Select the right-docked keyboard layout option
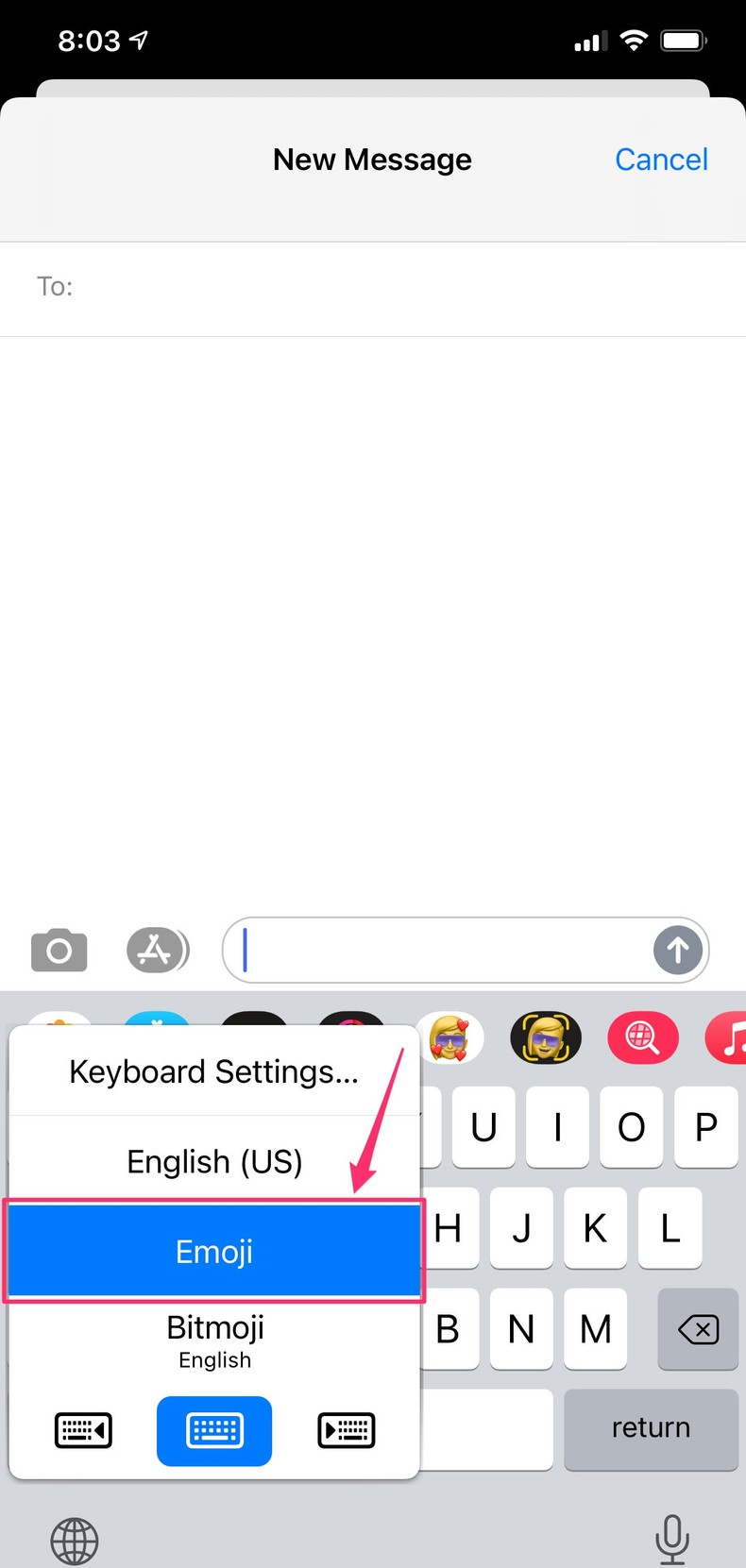Viewport: 746px width, 1568px height. pyautogui.click(x=346, y=1431)
